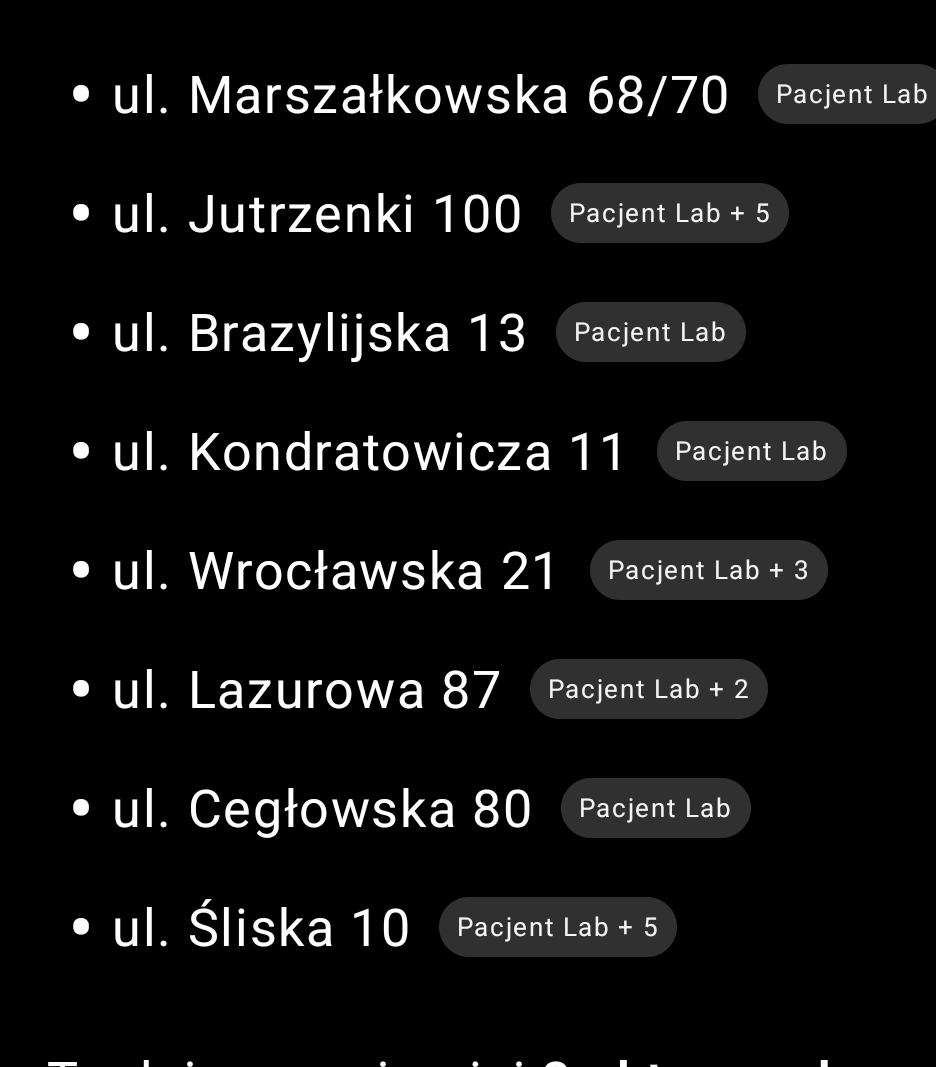Screen dimensions: 936x1067
Task: Tap the Pacjent Lab + 5 chip beside Jutrzenki 100
Action: click(669, 213)
